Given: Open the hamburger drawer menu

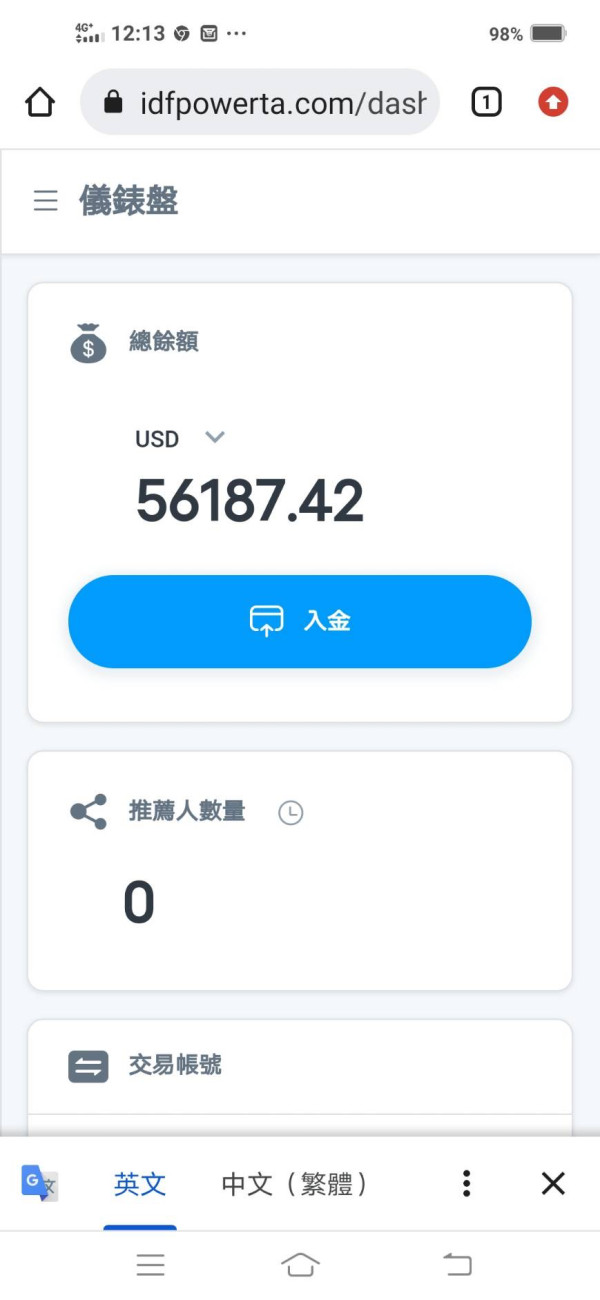Looking at the screenshot, I should (45, 201).
